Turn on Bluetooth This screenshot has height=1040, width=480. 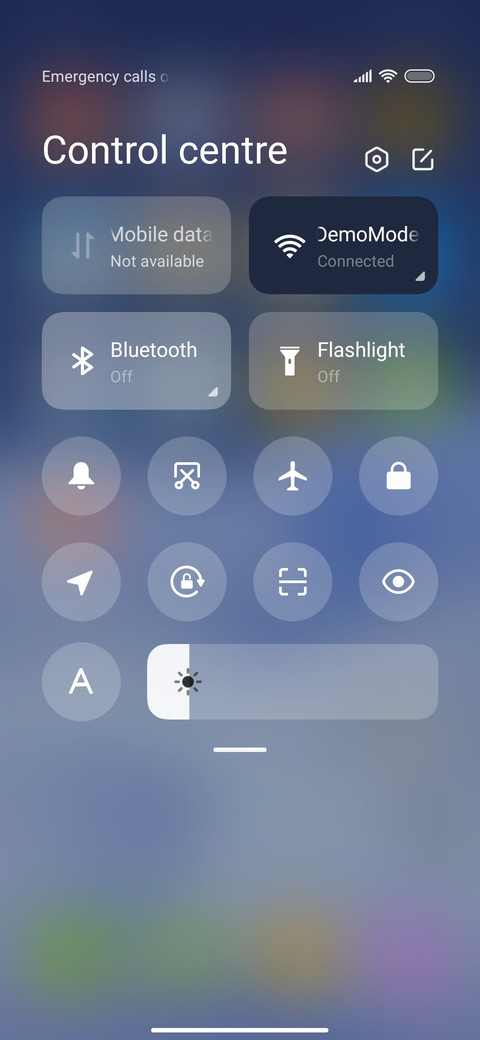[137, 361]
